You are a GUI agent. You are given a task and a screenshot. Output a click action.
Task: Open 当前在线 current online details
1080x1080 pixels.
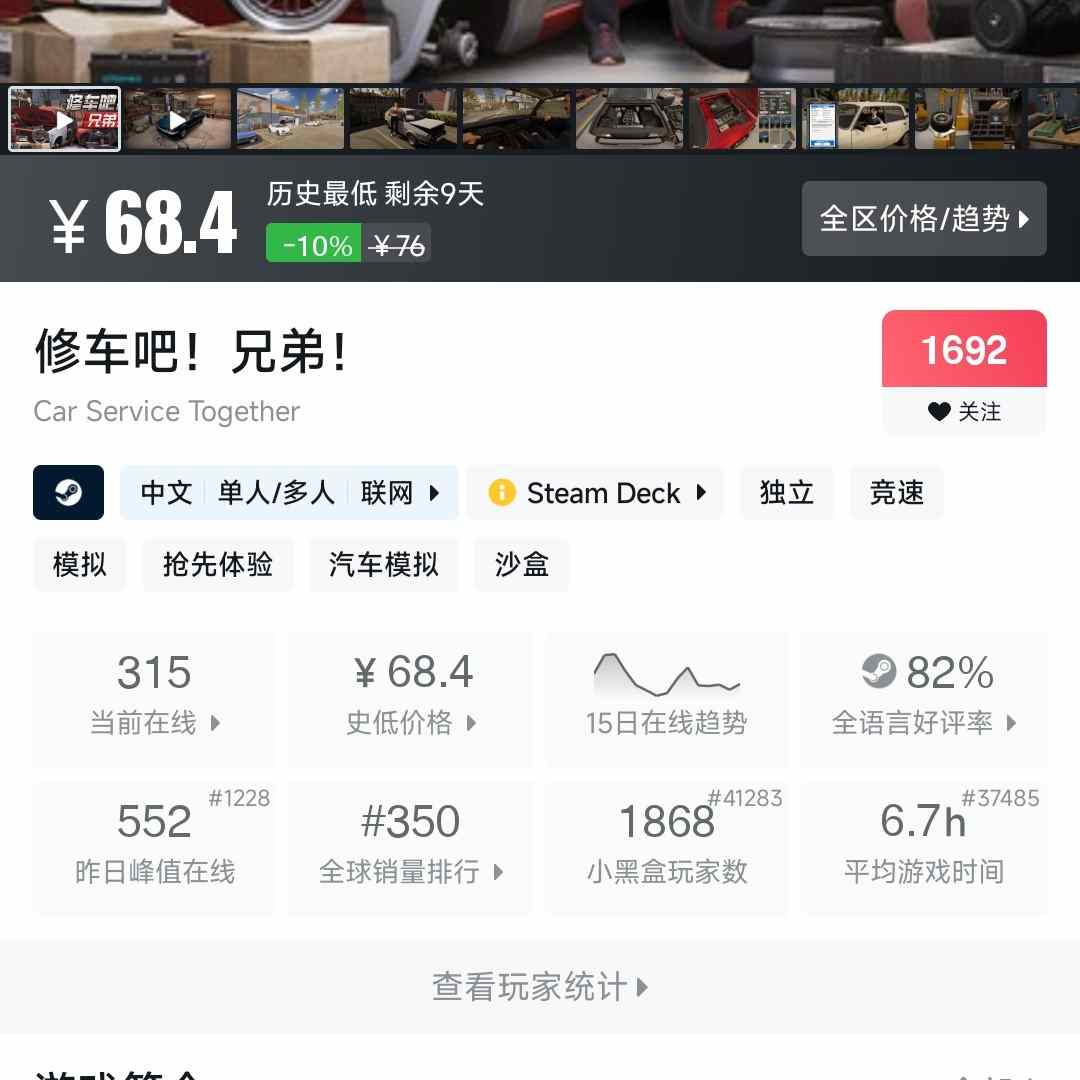point(154,698)
